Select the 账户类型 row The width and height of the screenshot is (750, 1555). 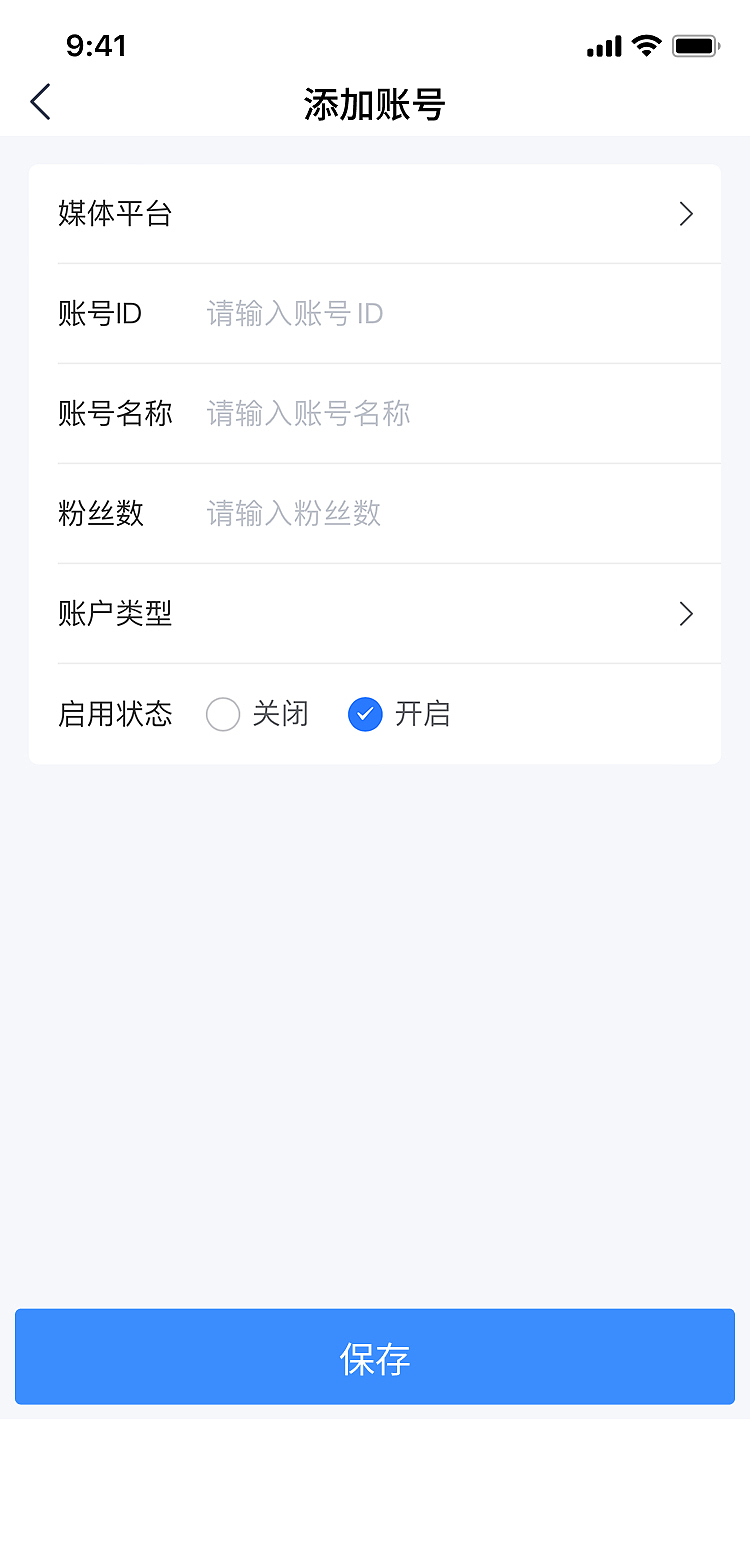pyautogui.click(x=374, y=614)
